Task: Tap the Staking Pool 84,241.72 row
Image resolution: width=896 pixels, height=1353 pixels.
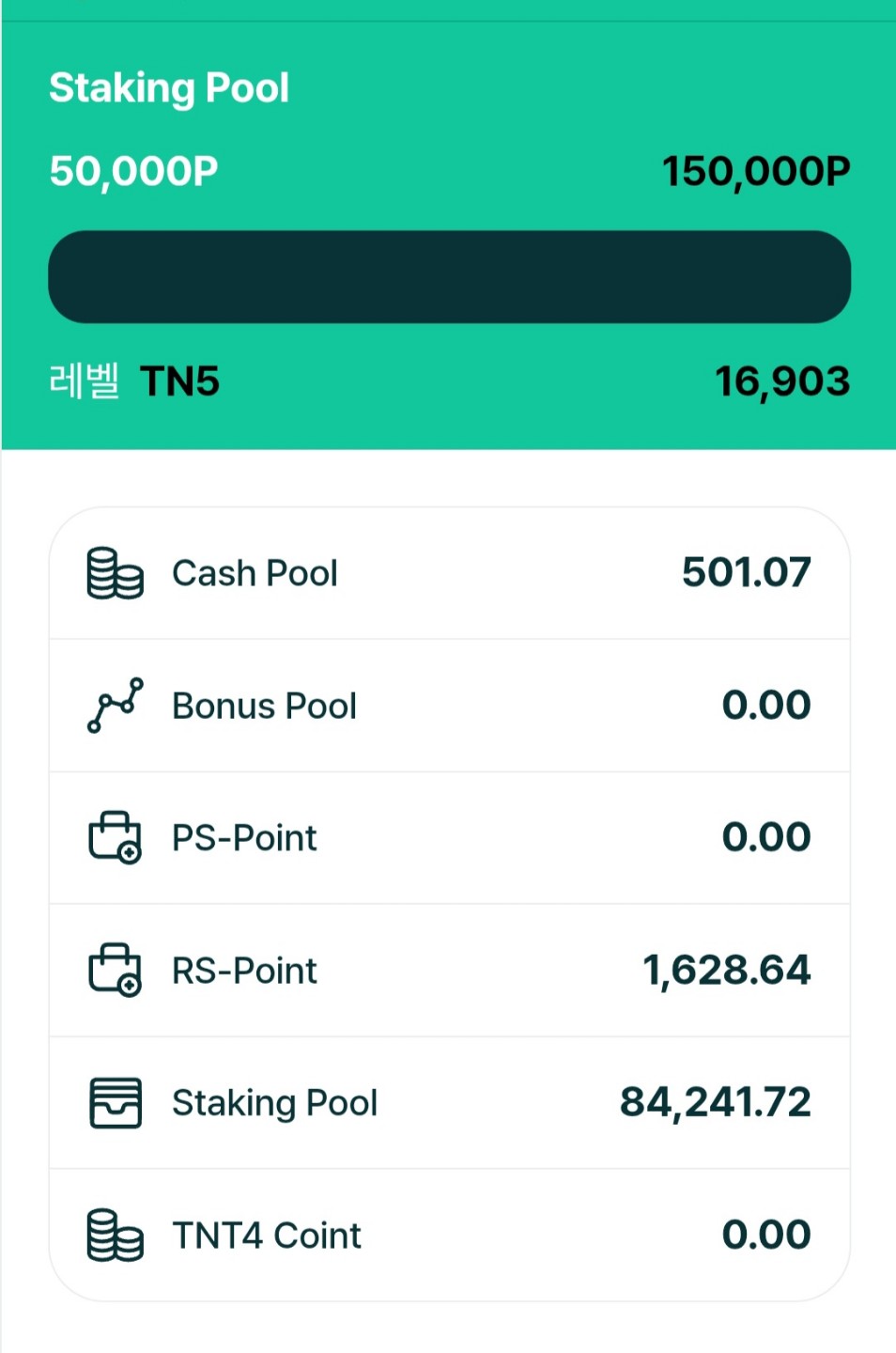Action: point(449,1103)
